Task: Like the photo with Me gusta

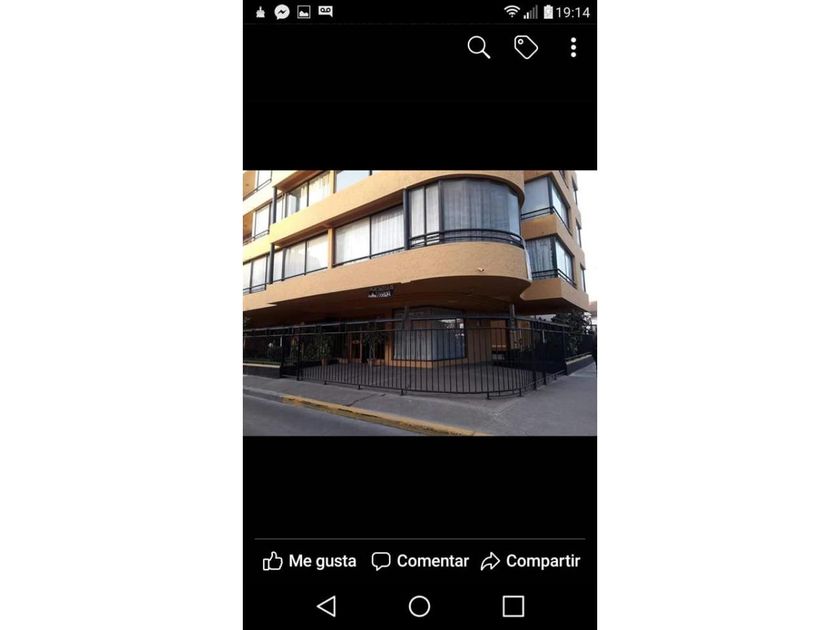Action: [x=309, y=561]
